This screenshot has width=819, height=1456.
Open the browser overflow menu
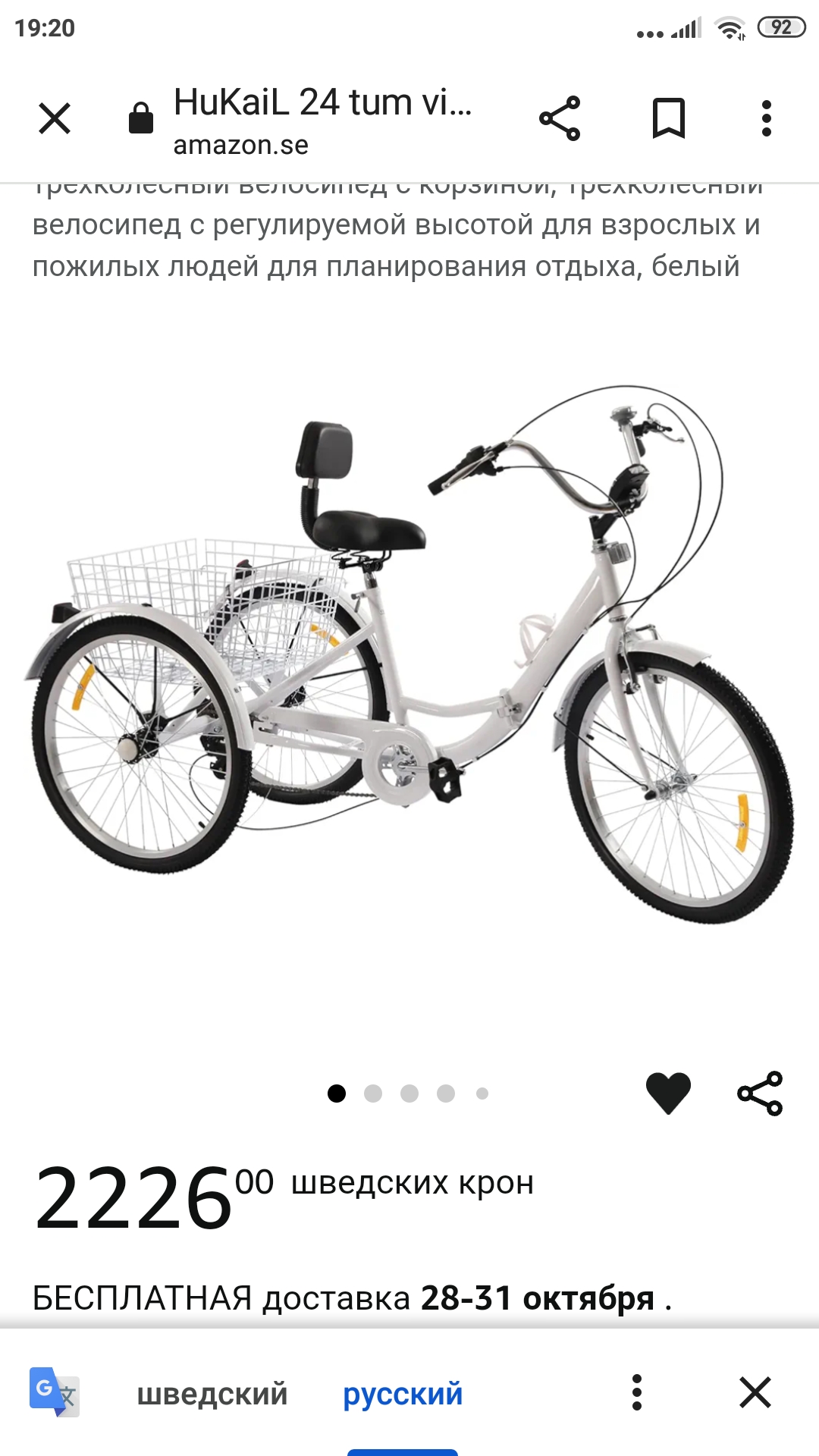(767, 118)
